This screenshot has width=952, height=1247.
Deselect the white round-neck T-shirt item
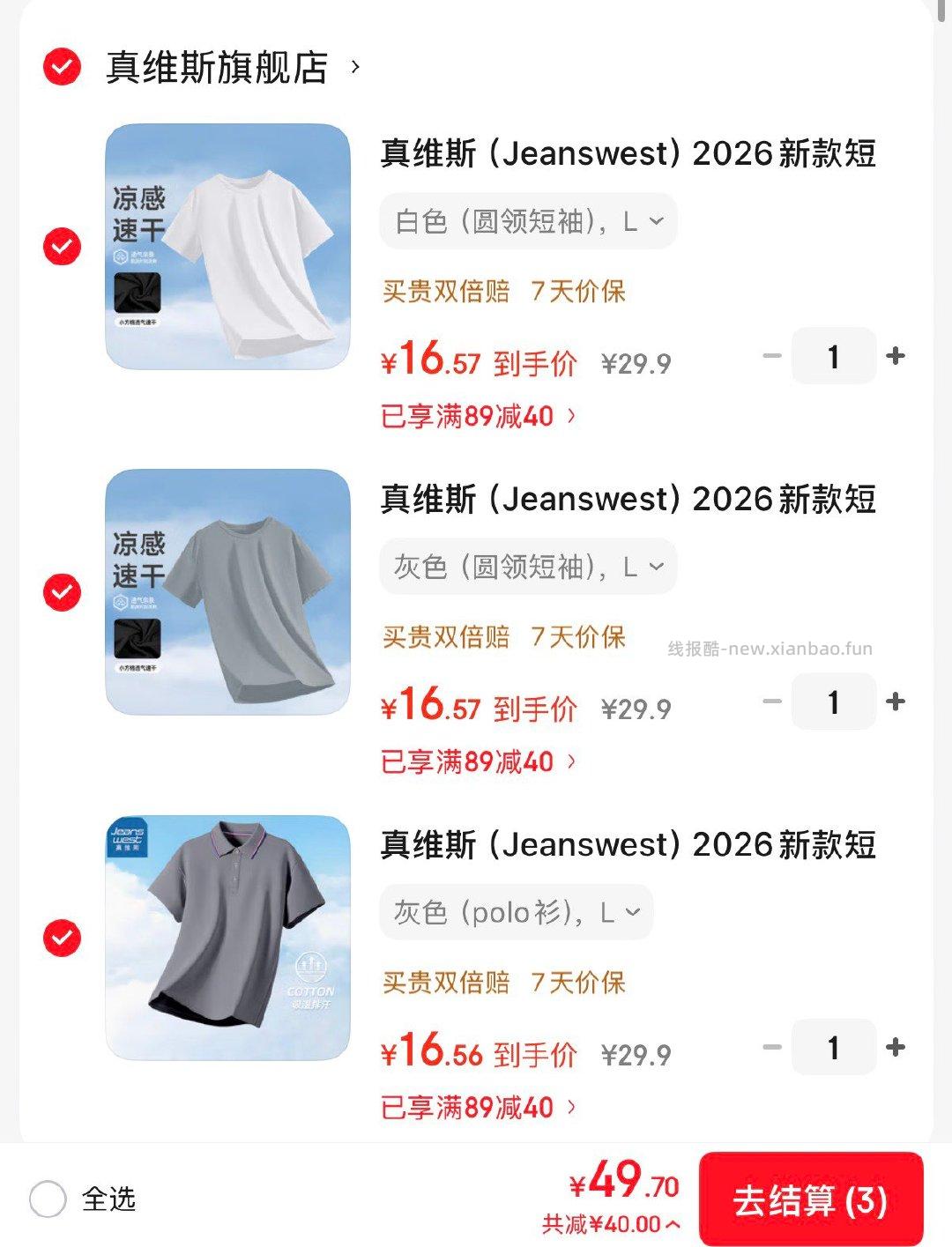62,247
